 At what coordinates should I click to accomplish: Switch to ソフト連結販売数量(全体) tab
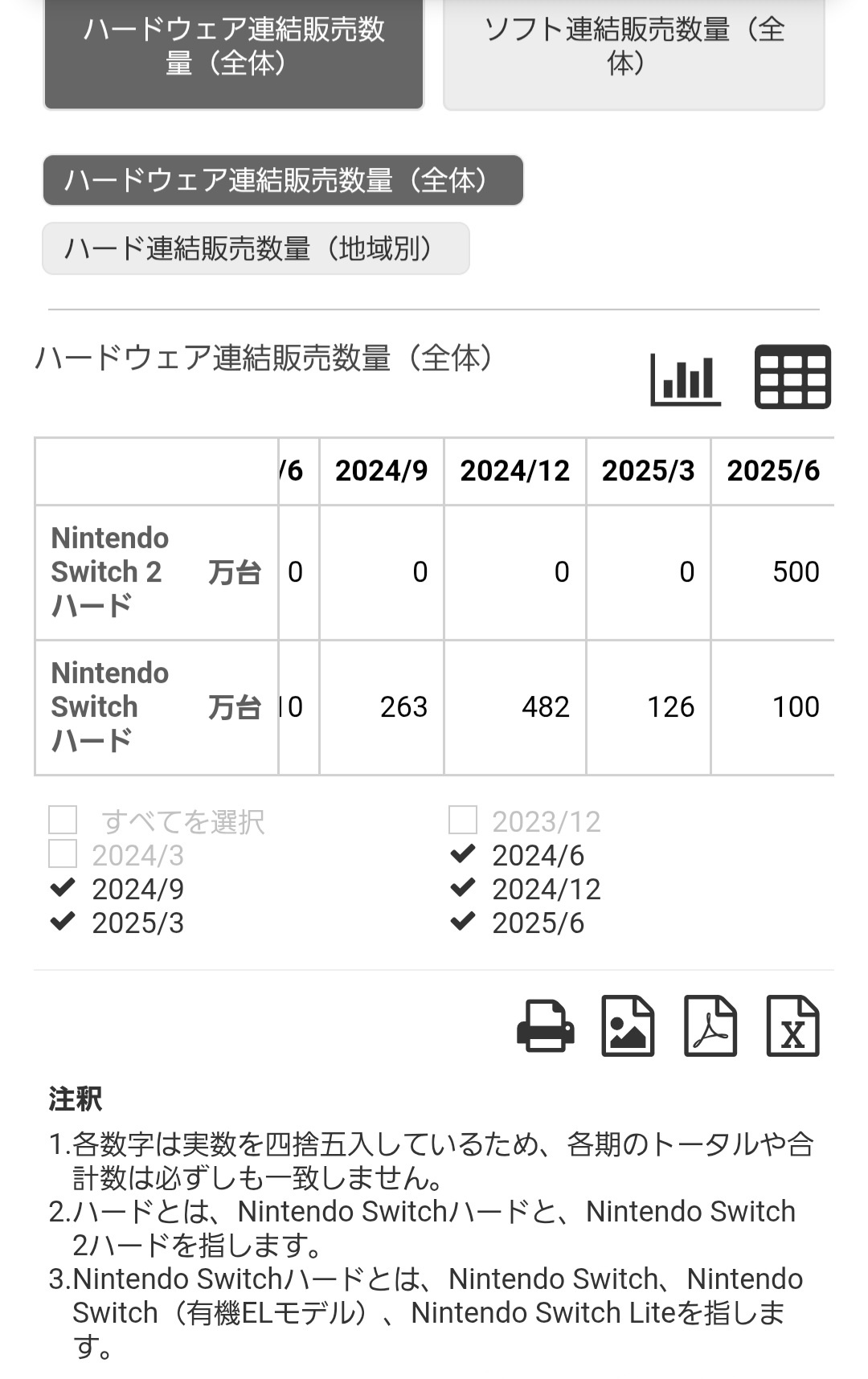(x=633, y=48)
